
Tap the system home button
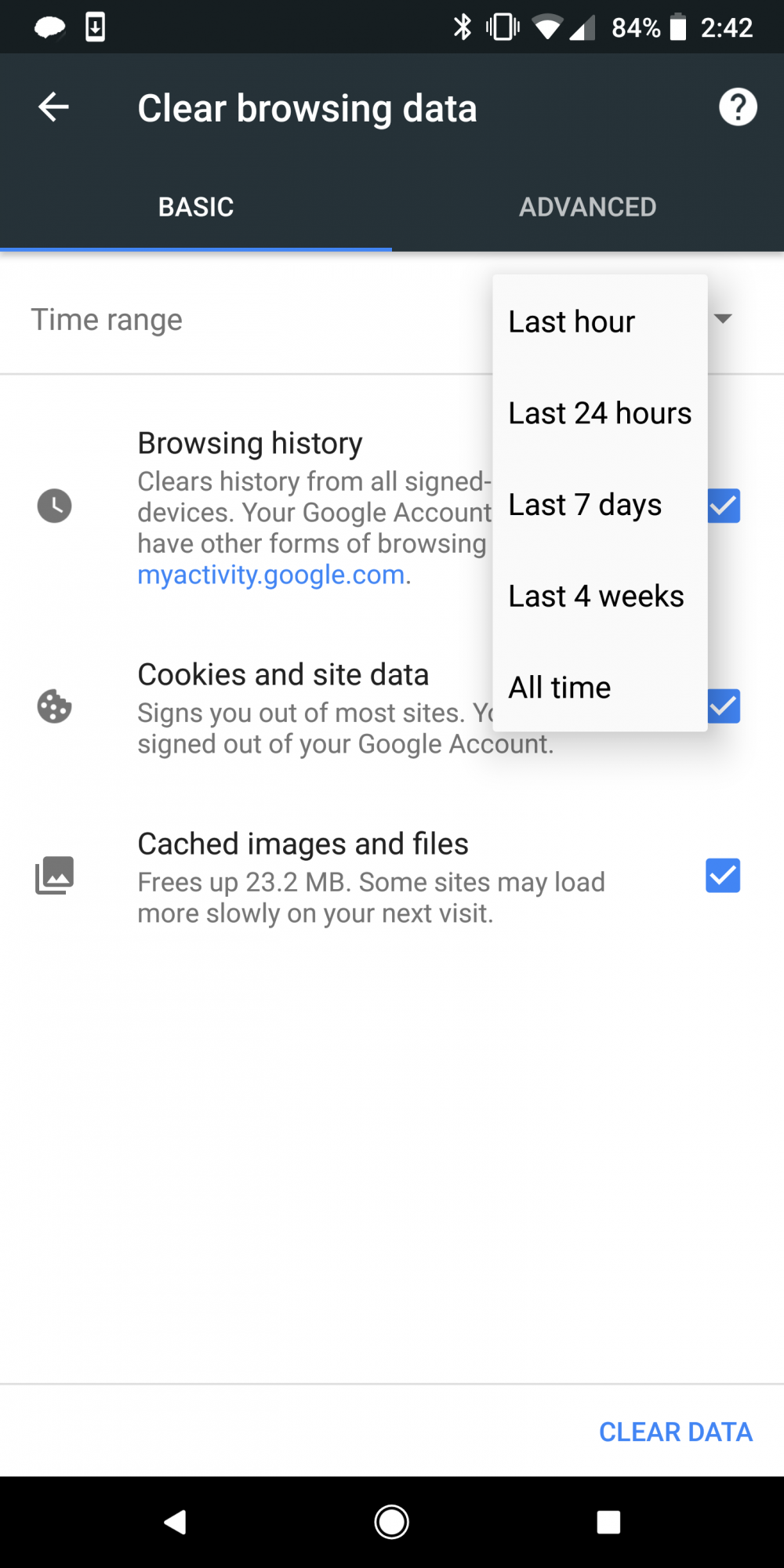coord(391,1522)
